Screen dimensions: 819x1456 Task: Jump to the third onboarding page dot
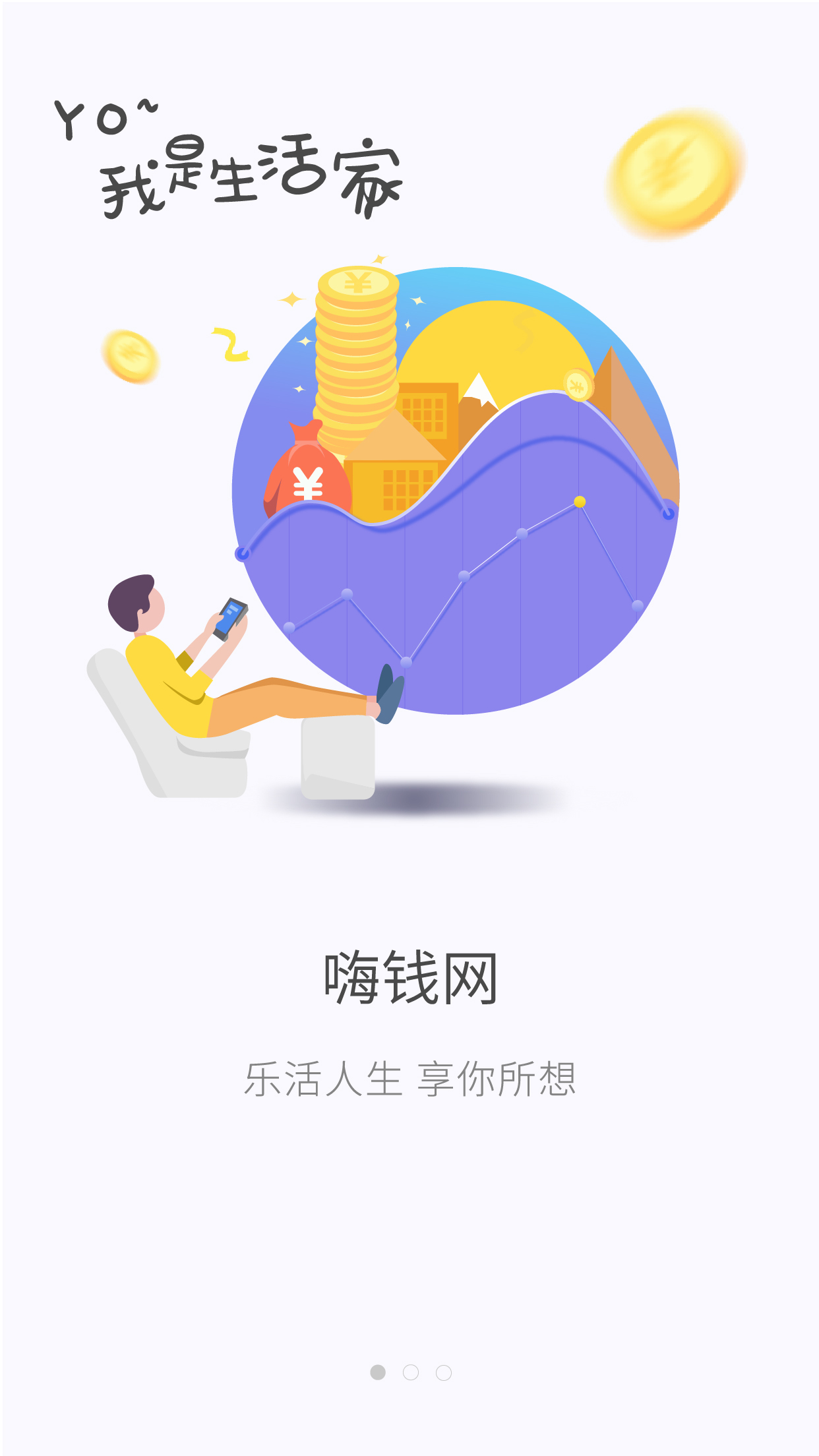444,1372
